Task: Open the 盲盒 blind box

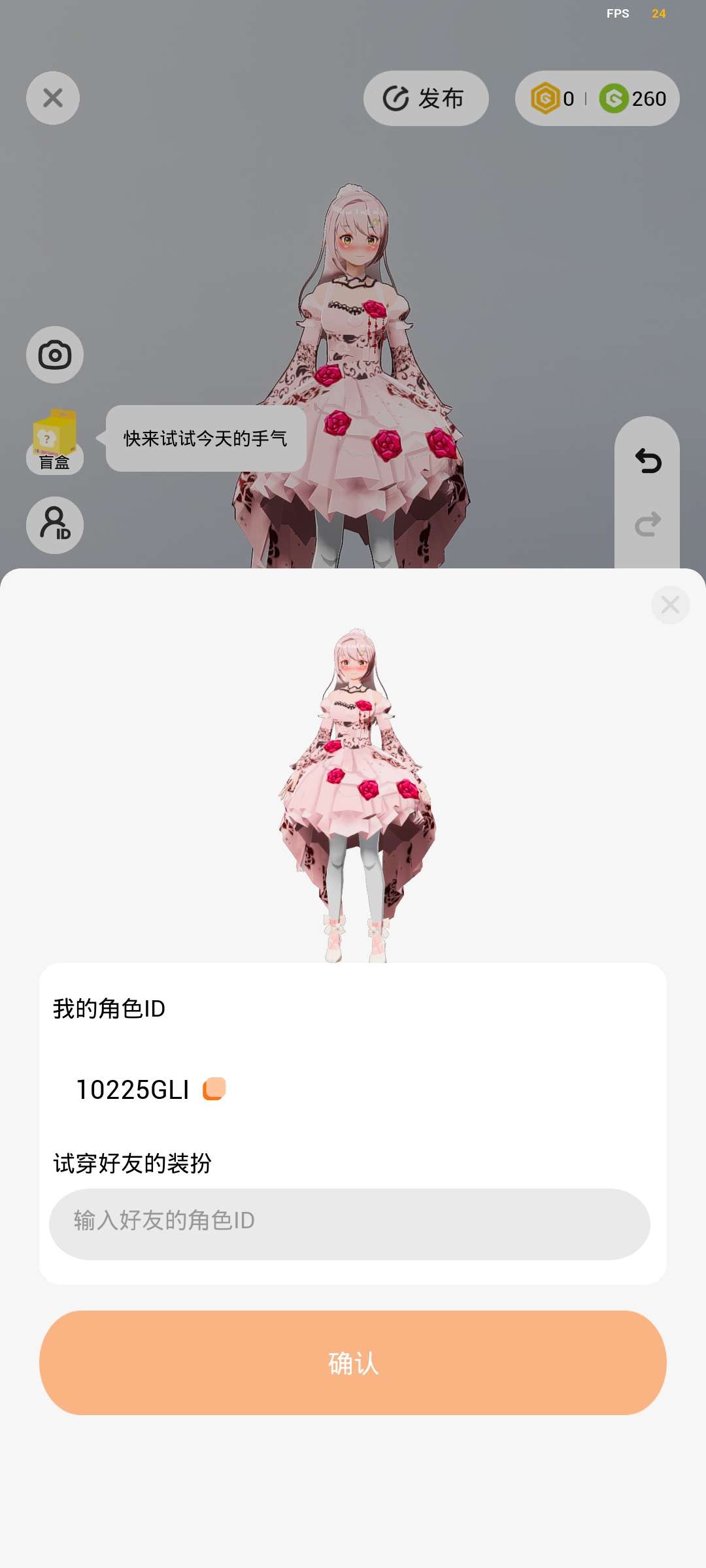Action: pos(55,441)
